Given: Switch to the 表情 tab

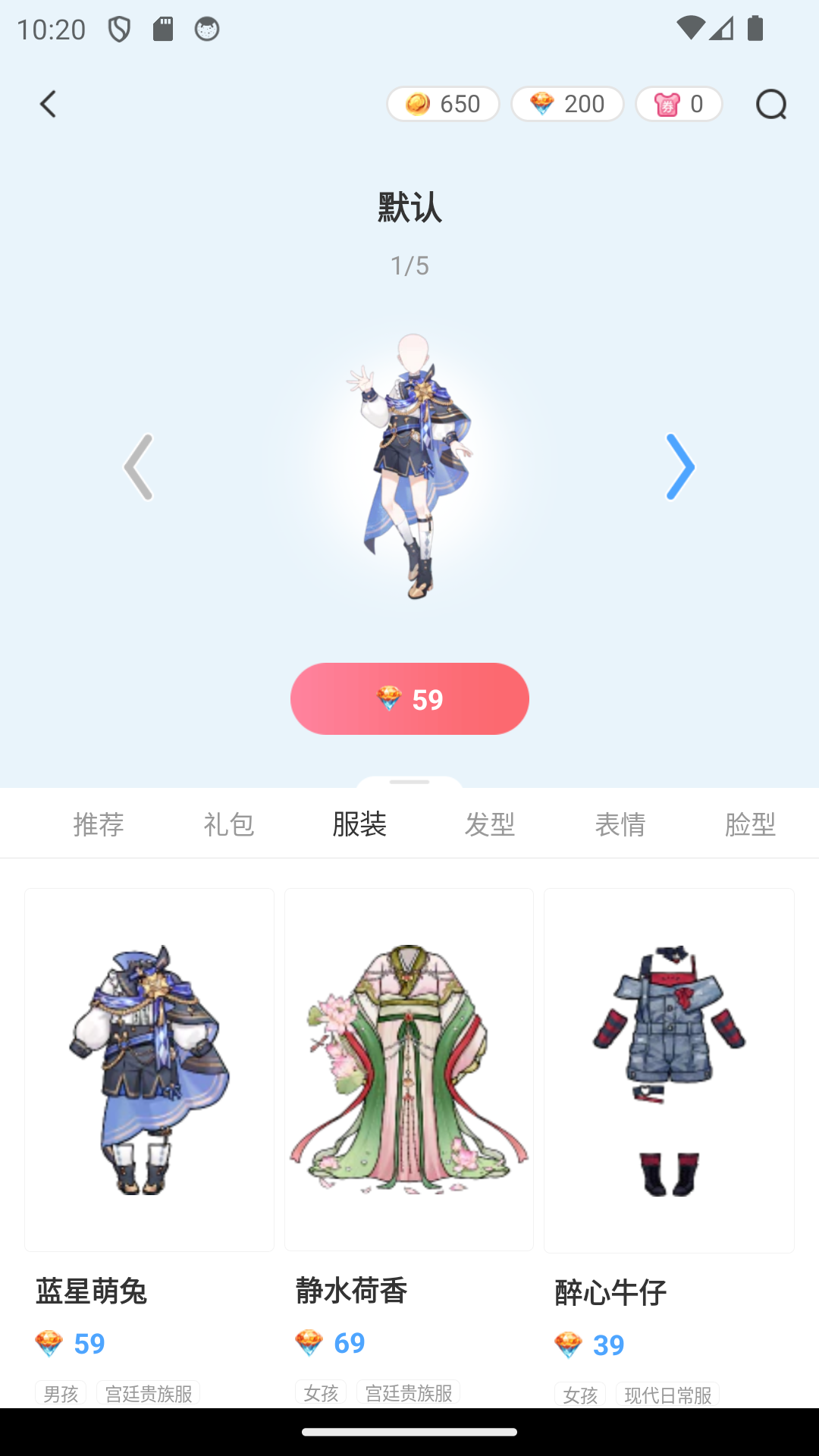Looking at the screenshot, I should pos(620,824).
